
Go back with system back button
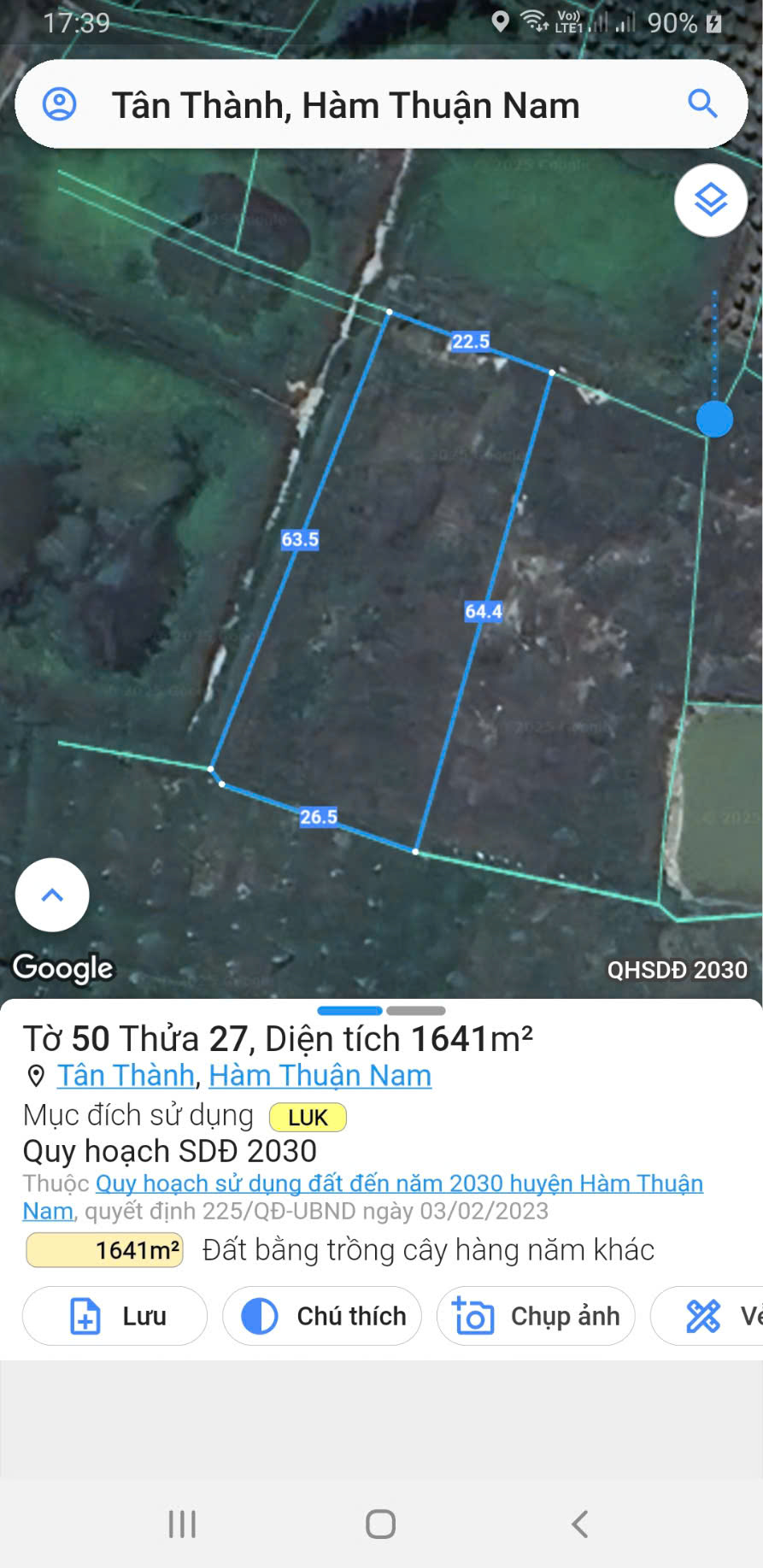(579, 1524)
